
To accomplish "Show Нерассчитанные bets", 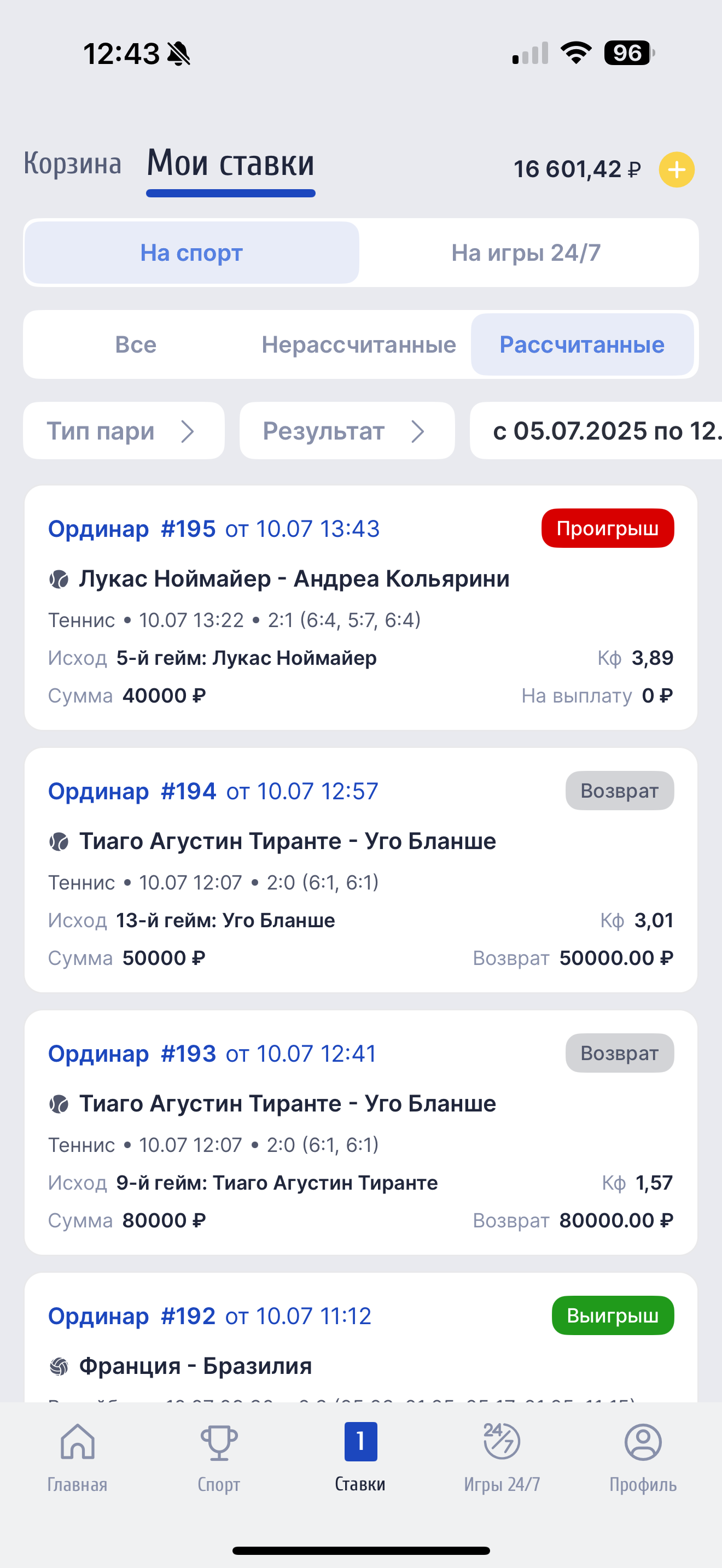I will [x=359, y=344].
